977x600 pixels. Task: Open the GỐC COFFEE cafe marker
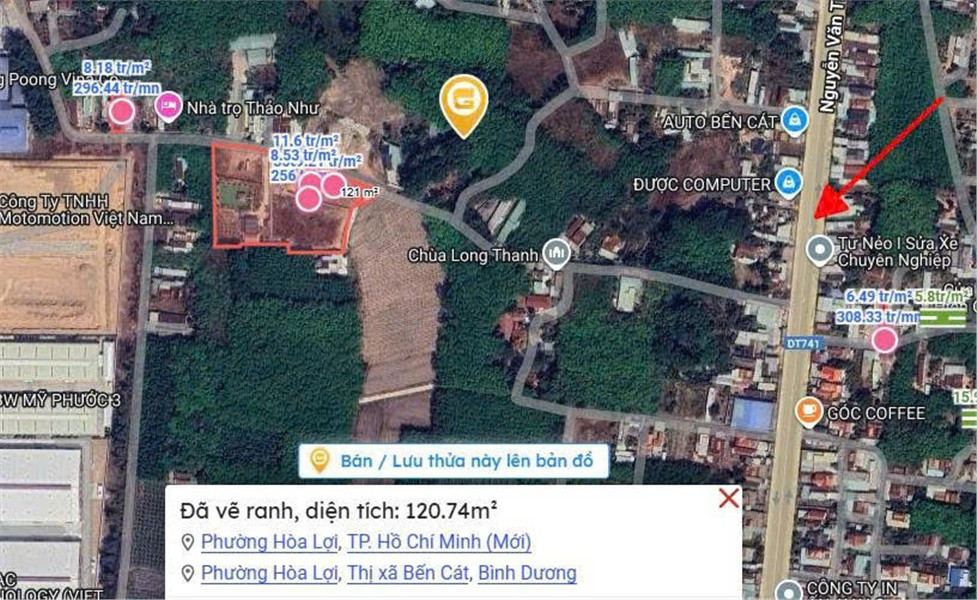pos(808,411)
